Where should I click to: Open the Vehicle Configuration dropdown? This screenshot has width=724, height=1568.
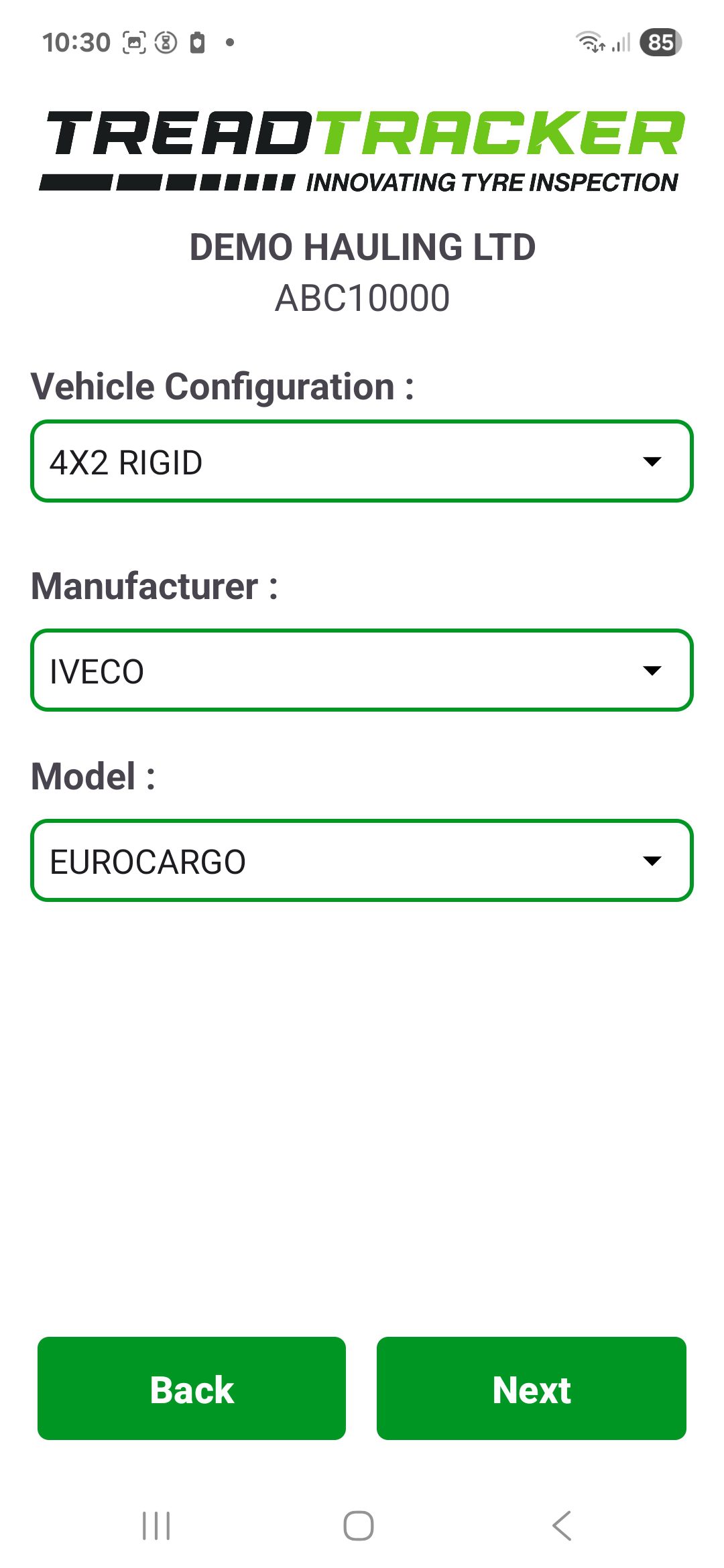362,462
